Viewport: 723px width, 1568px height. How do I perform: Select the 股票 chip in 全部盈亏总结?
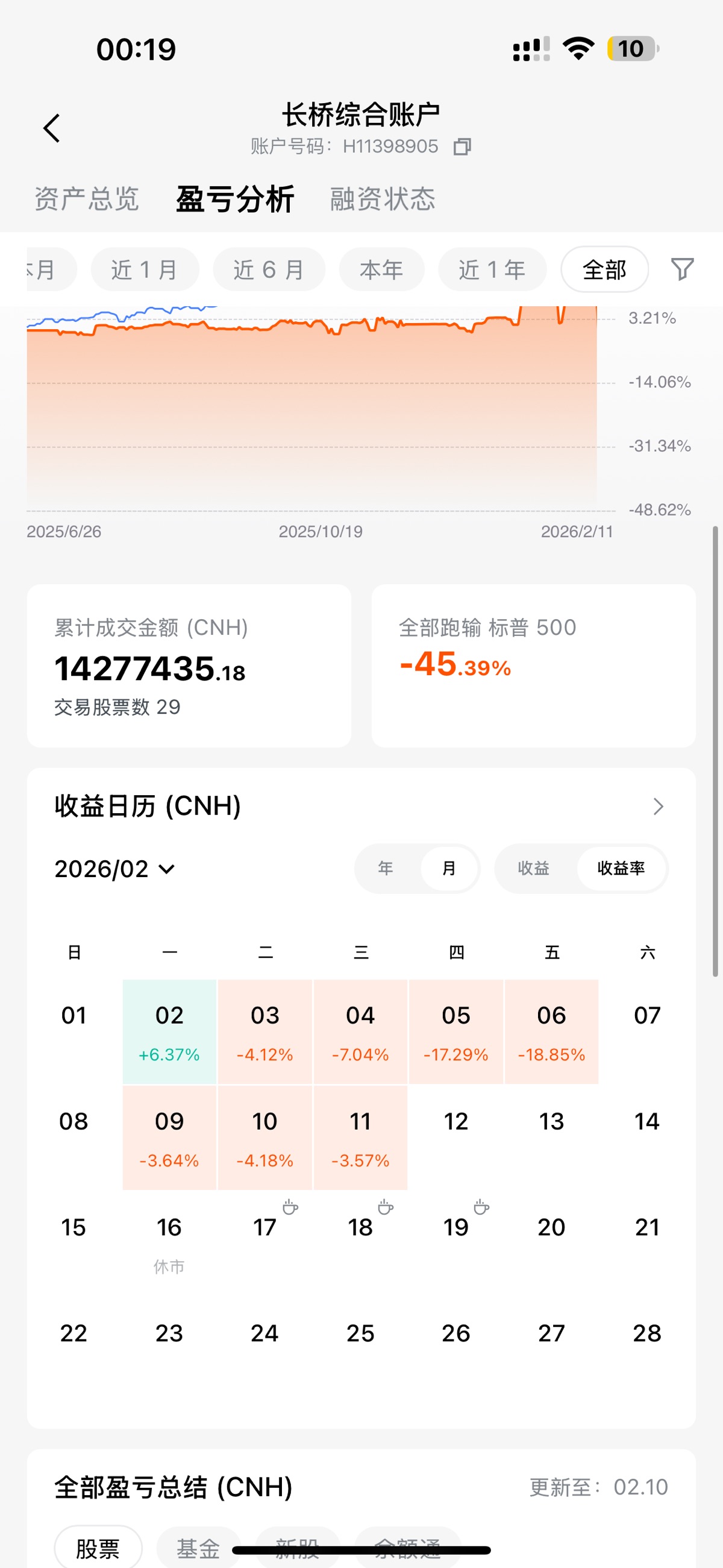[98, 1548]
